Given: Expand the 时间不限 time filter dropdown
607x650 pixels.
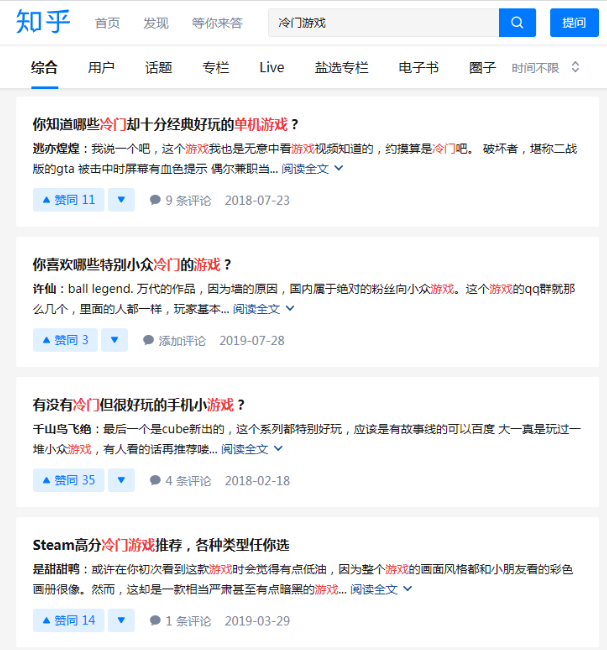Looking at the screenshot, I should (545, 68).
